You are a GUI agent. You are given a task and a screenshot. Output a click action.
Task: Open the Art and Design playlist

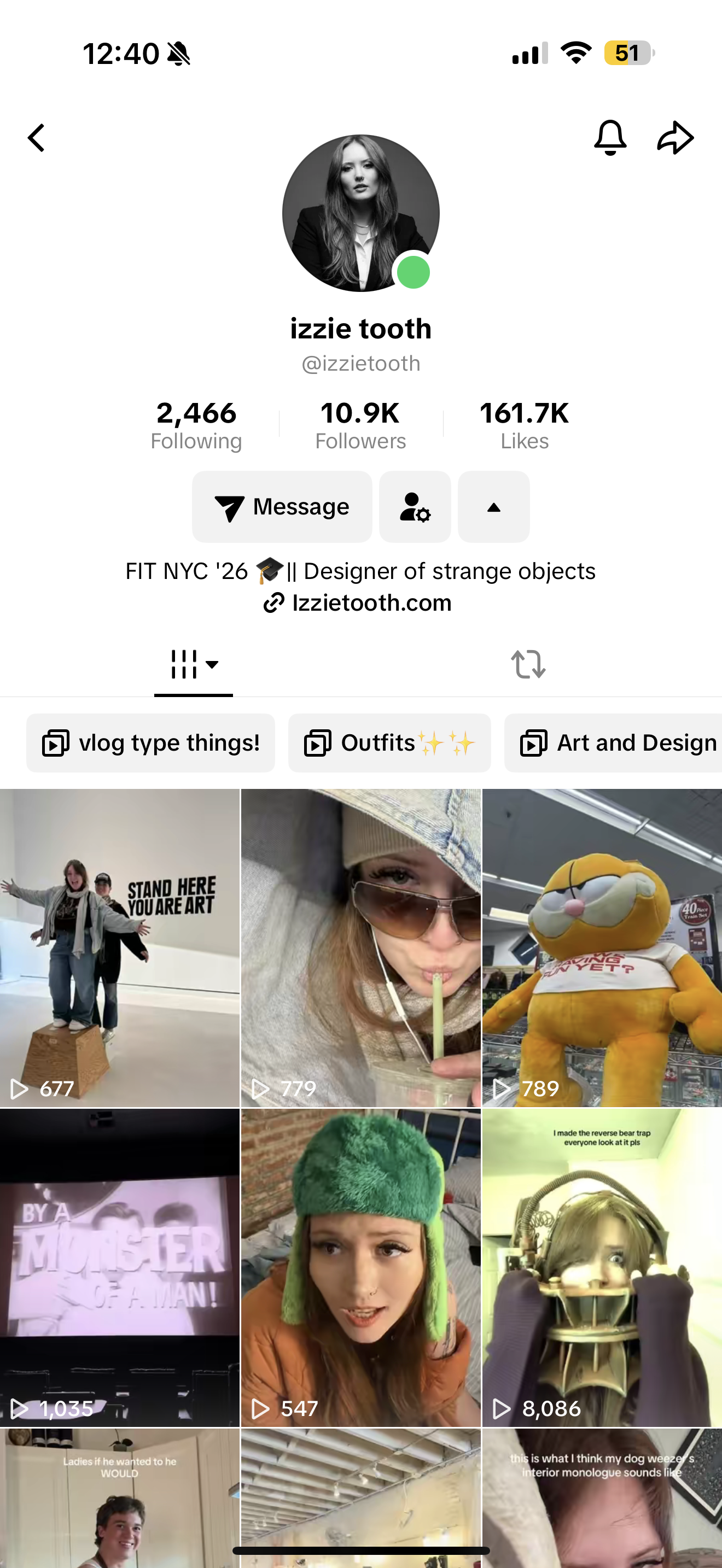click(615, 742)
